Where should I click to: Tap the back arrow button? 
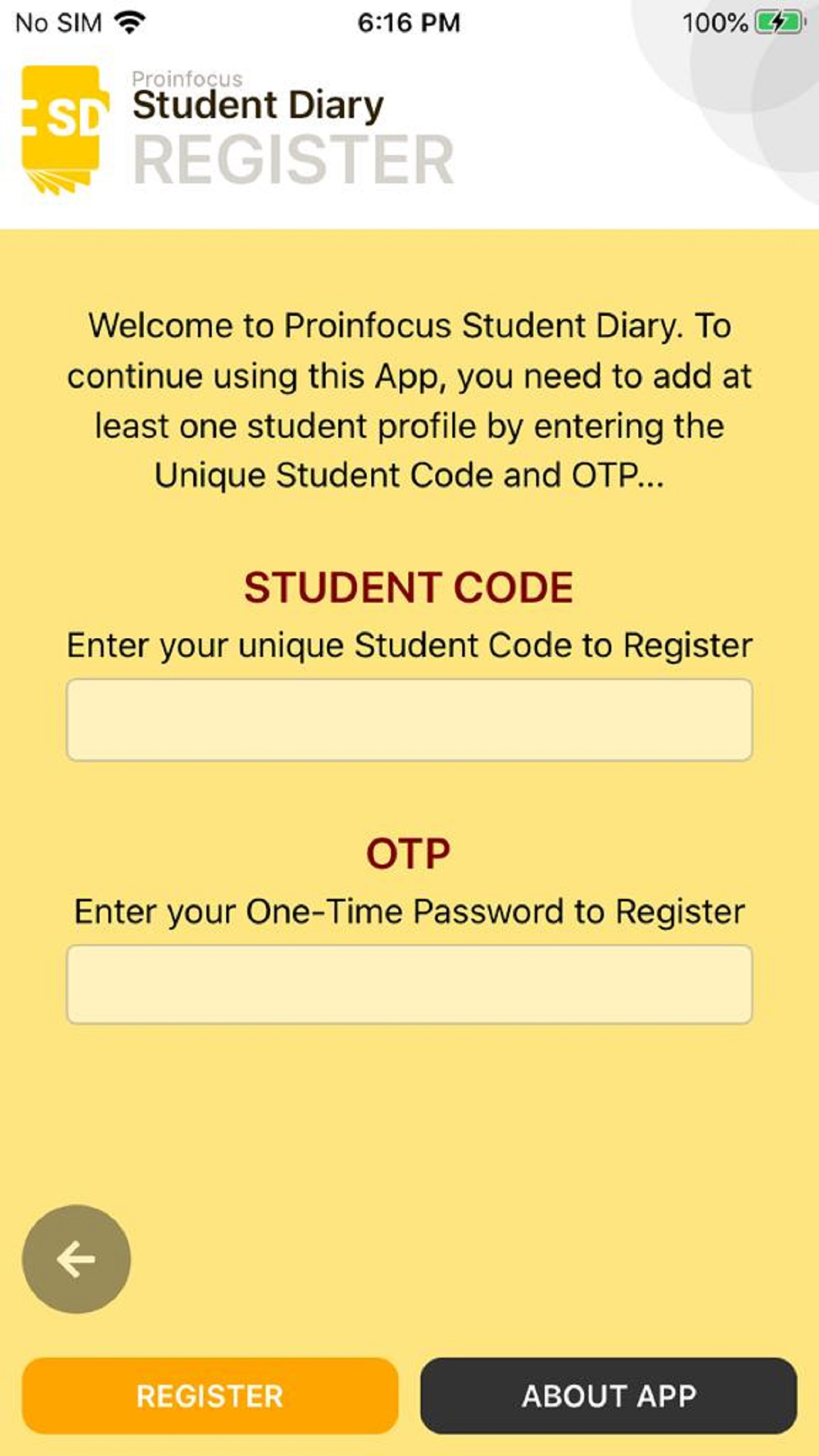[76, 1259]
